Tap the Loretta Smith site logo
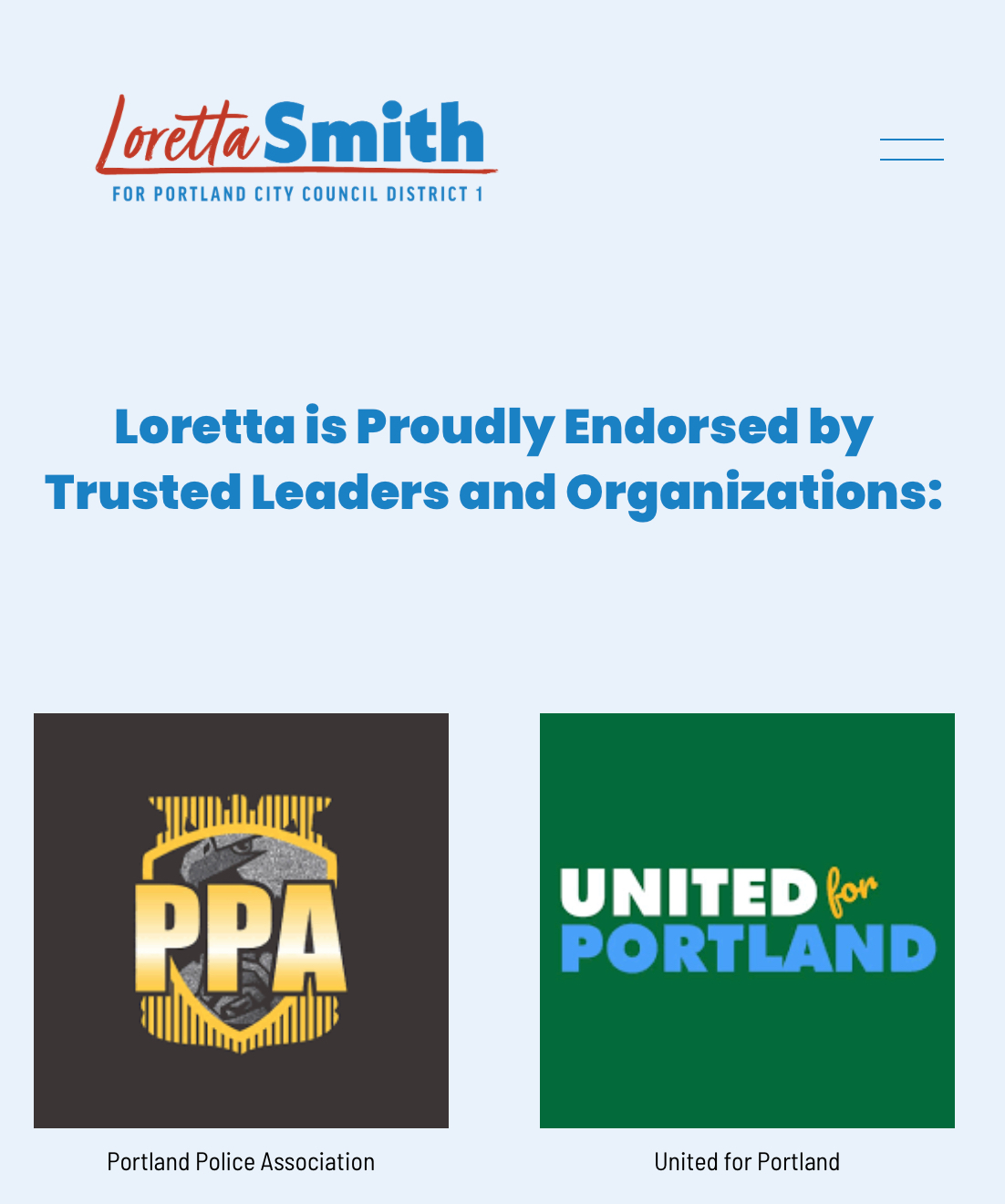Image resolution: width=1005 pixels, height=1204 pixels. coord(296,149)
